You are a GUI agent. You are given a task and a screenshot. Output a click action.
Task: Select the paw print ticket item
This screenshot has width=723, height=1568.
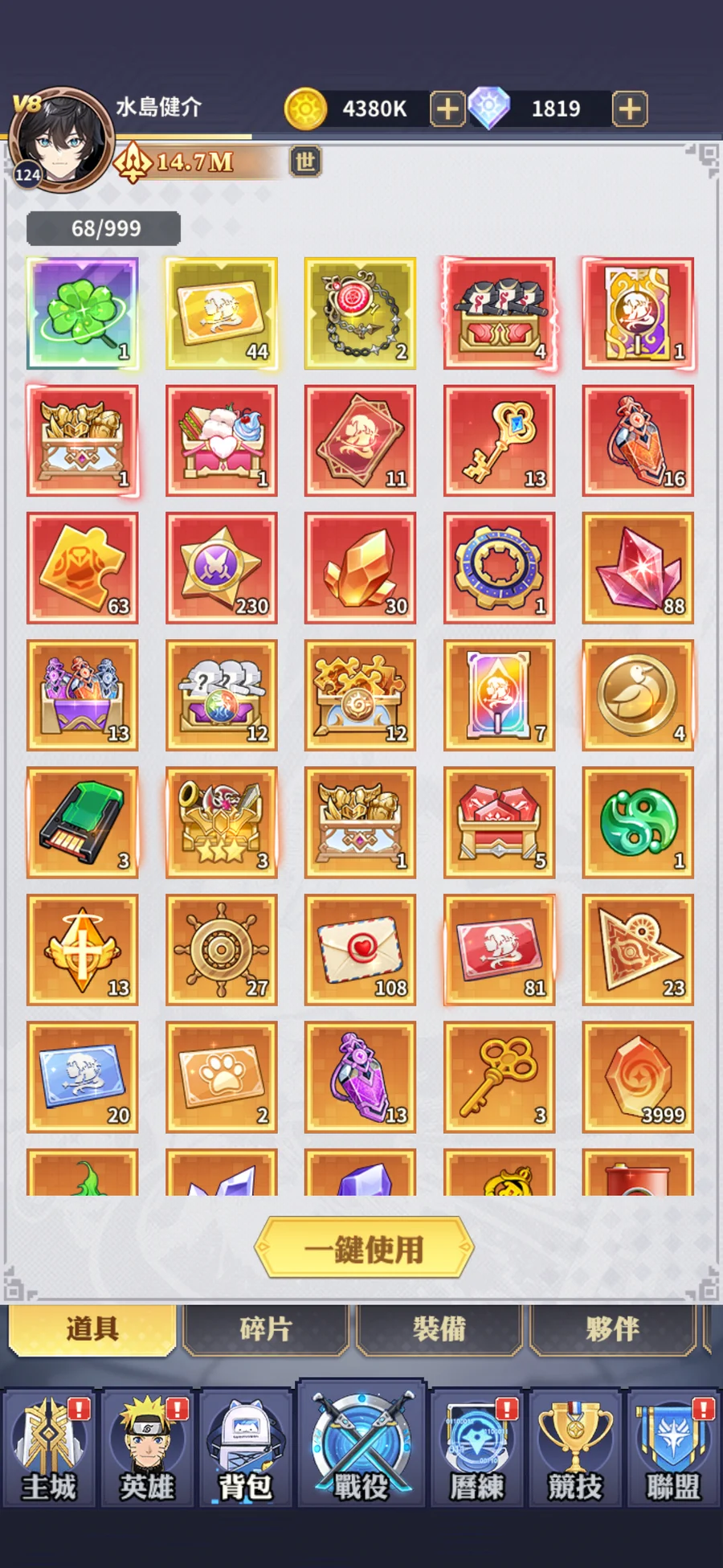(x=222, y=1077)
